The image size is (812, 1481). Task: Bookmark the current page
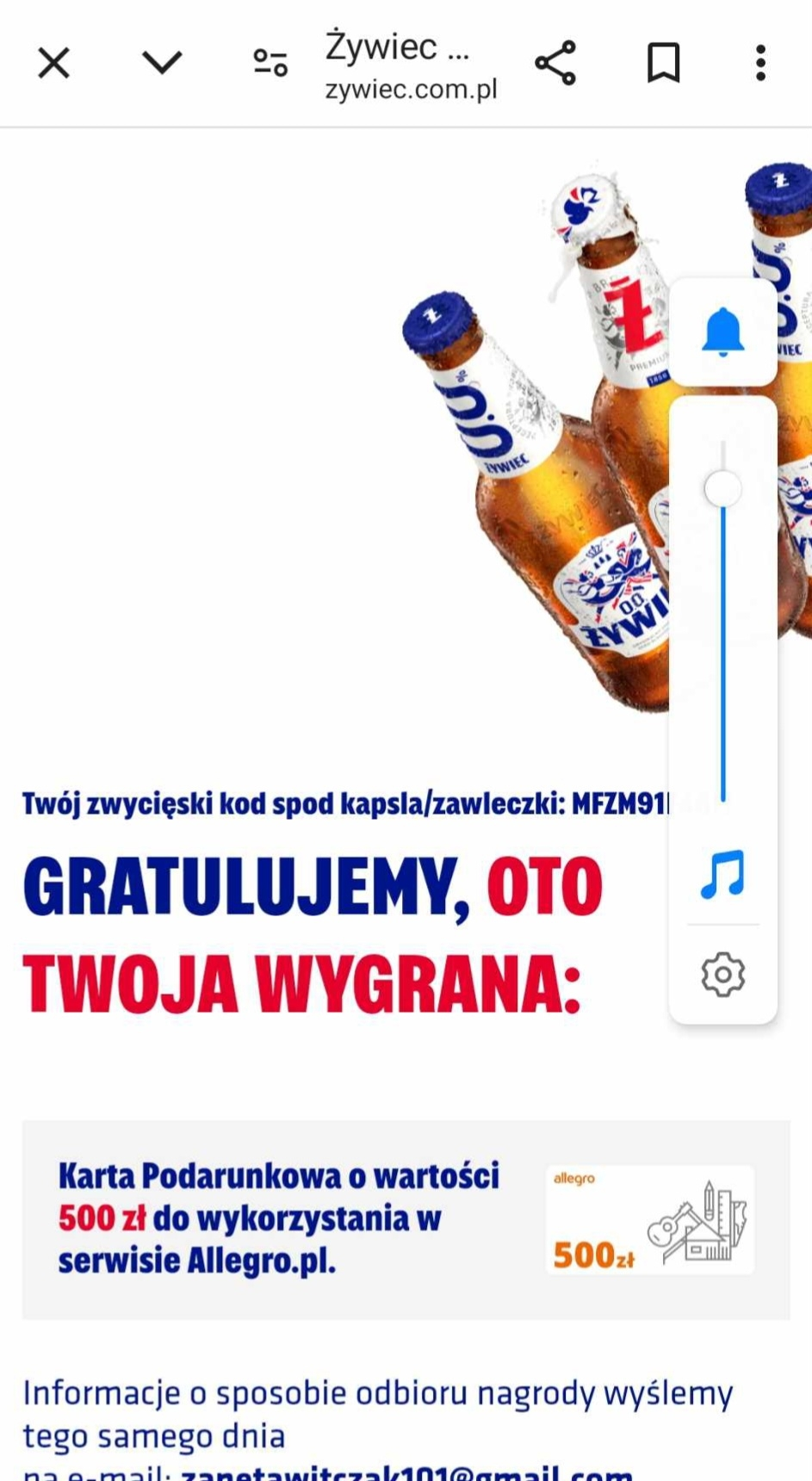(663, 63)
